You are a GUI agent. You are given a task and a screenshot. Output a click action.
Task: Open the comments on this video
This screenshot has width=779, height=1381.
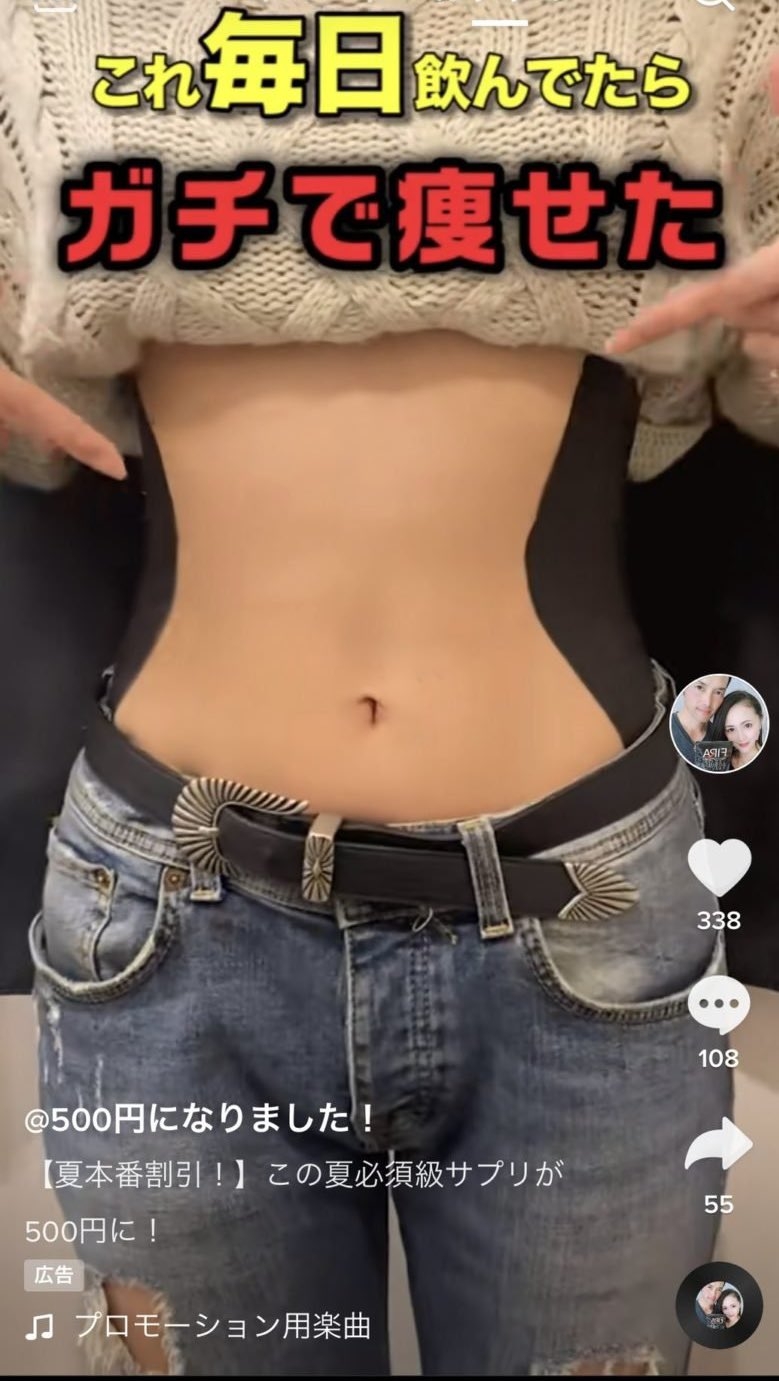(718, 1007)
